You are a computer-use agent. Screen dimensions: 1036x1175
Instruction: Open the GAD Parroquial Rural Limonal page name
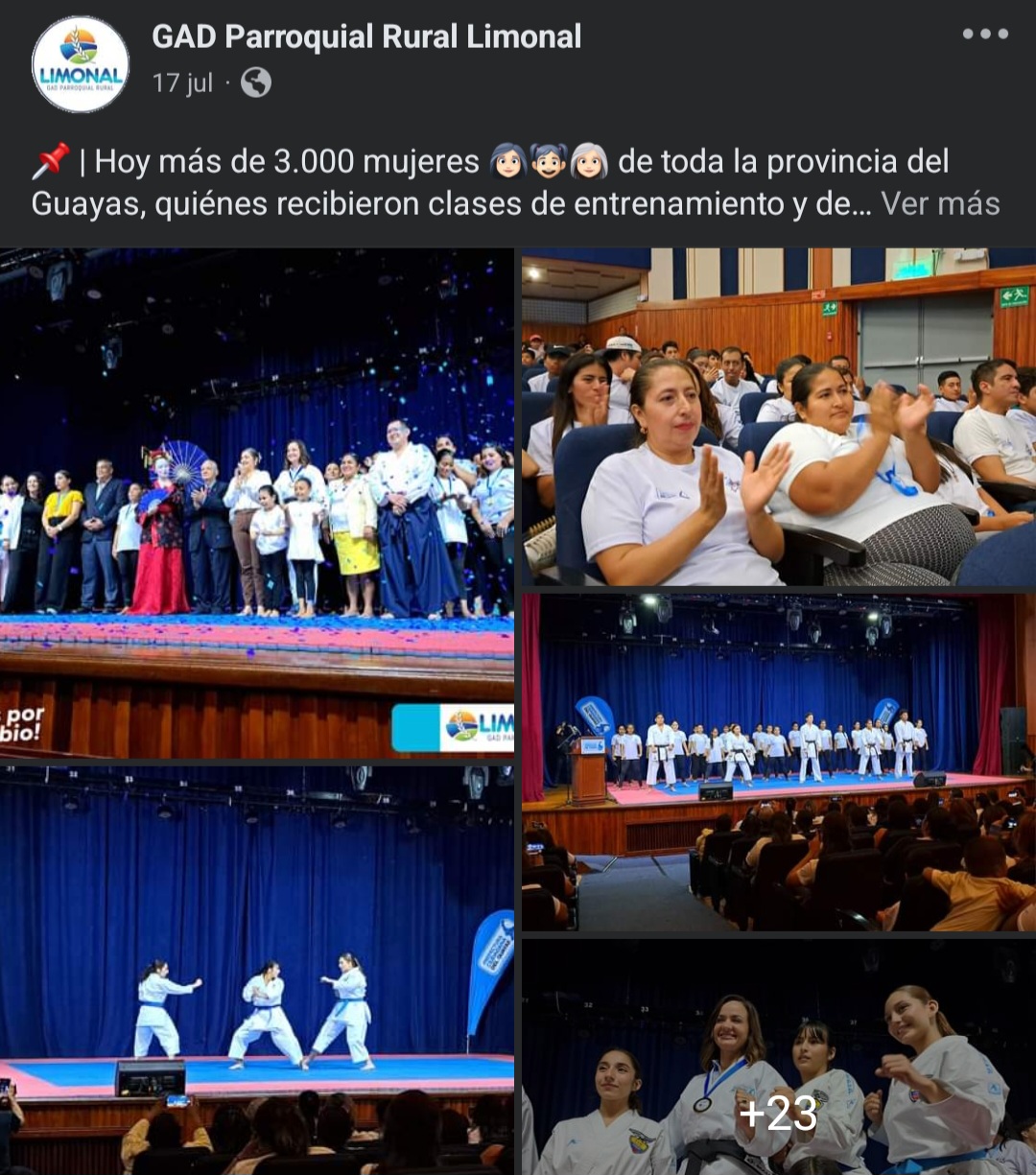click(366, 36)
